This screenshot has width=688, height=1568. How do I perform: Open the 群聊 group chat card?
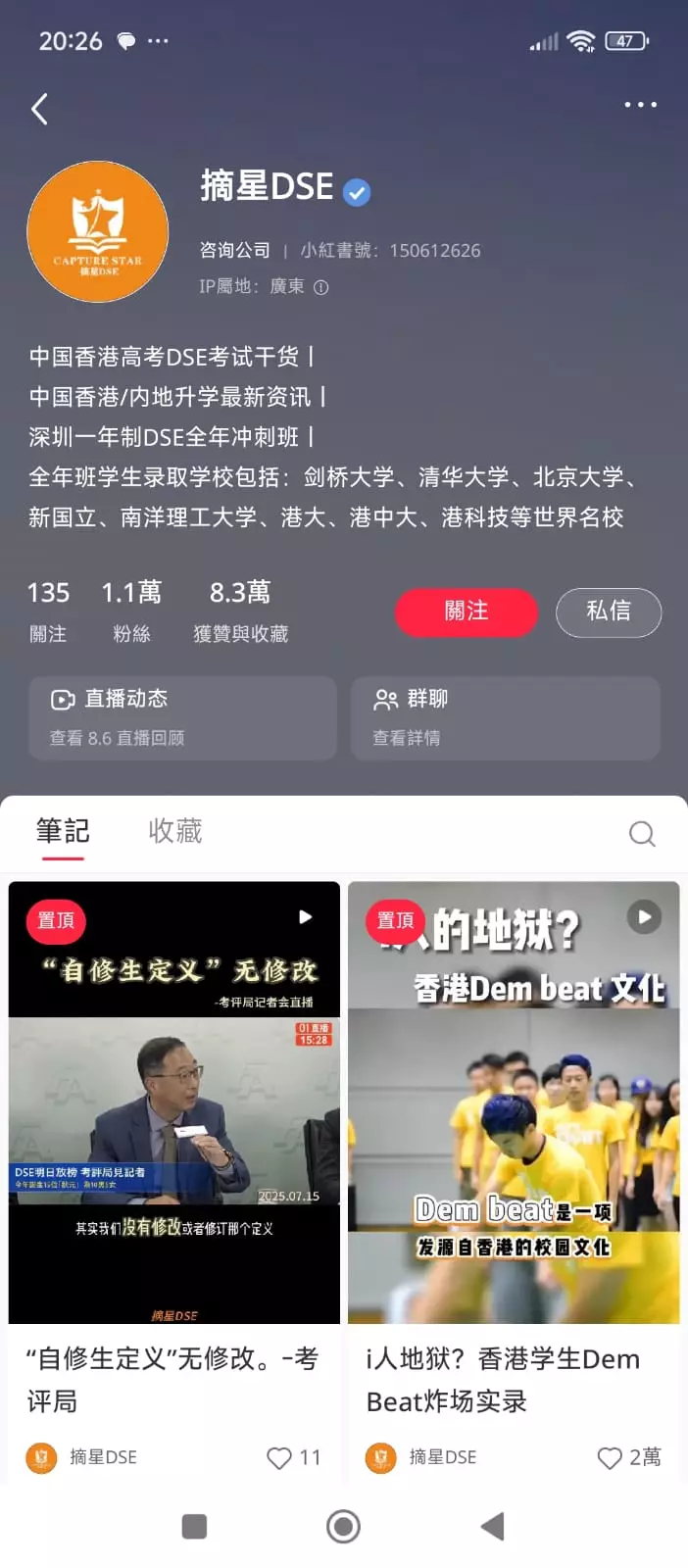coord(505,718)
